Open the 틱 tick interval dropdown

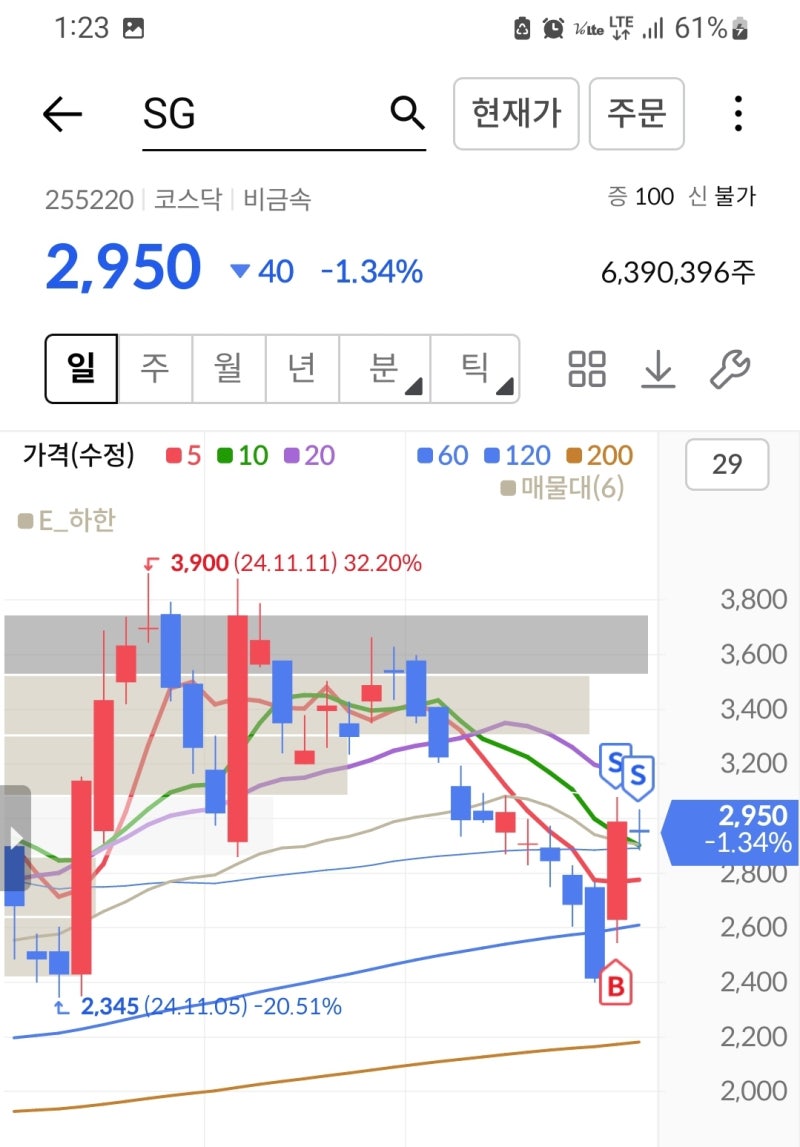[x=475, y=368]
